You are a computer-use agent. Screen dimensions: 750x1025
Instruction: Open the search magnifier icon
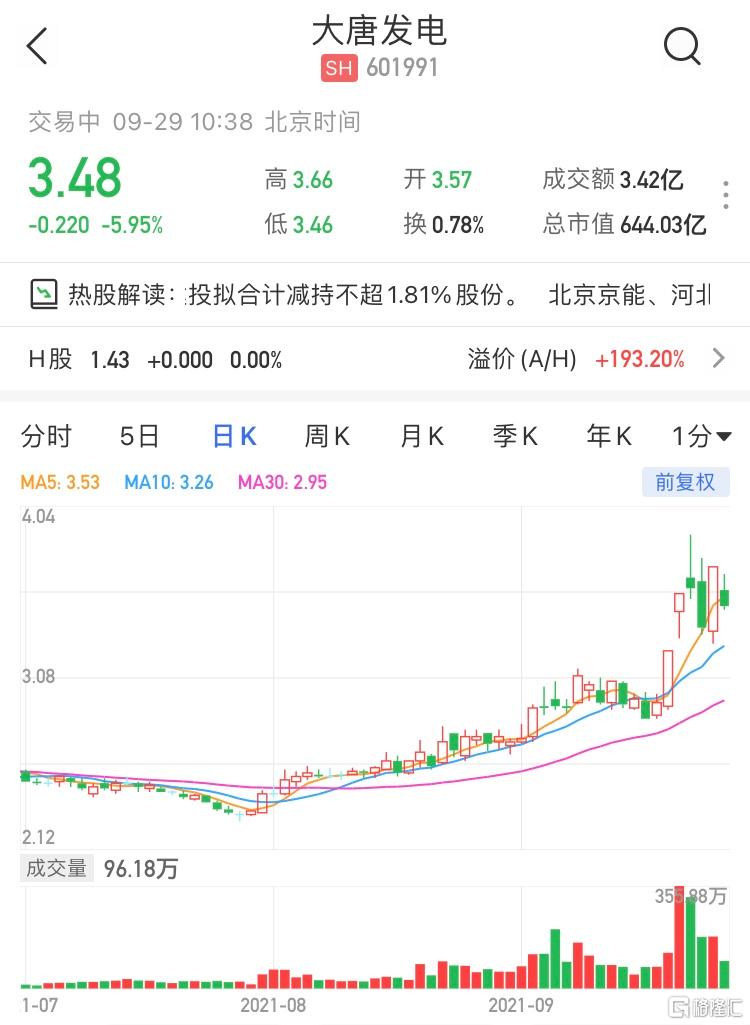tap(682, 46)
